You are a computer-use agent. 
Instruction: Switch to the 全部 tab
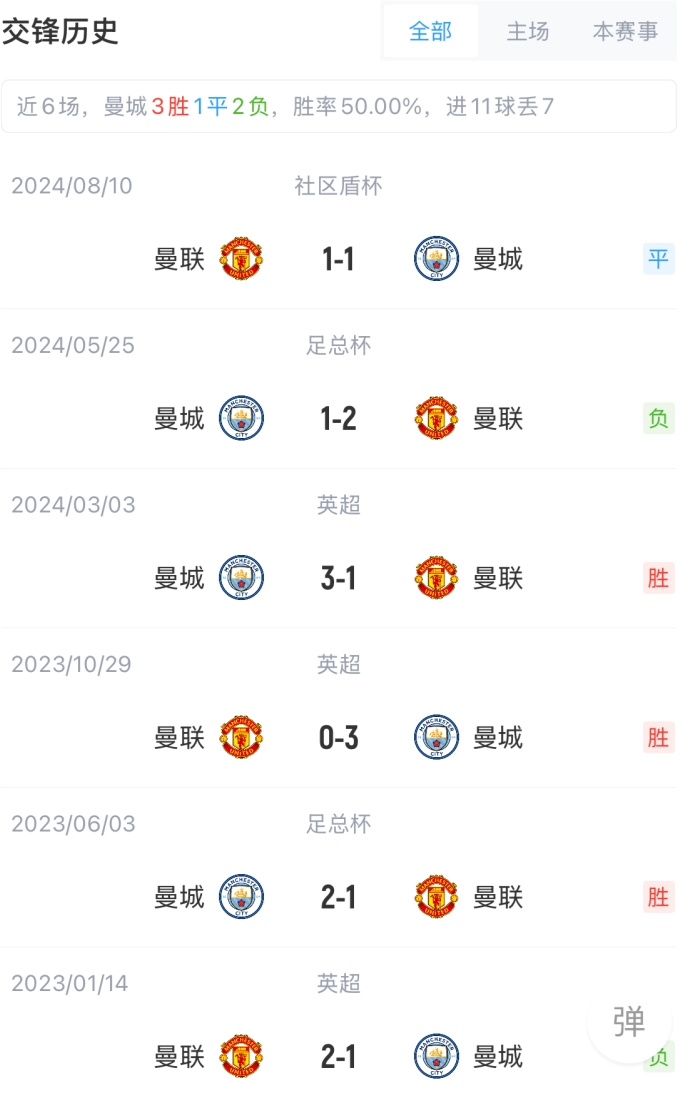[431, 32]
